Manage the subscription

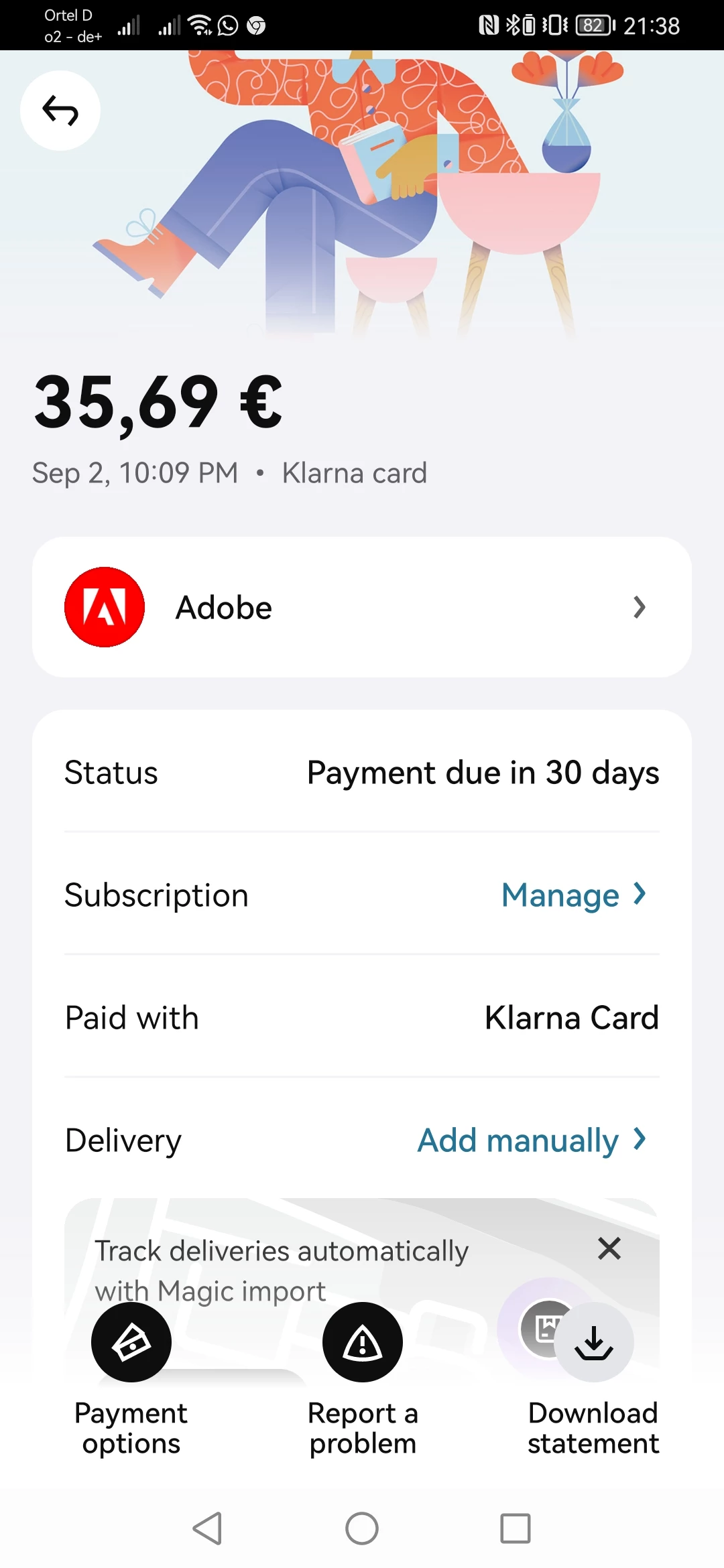573,895
